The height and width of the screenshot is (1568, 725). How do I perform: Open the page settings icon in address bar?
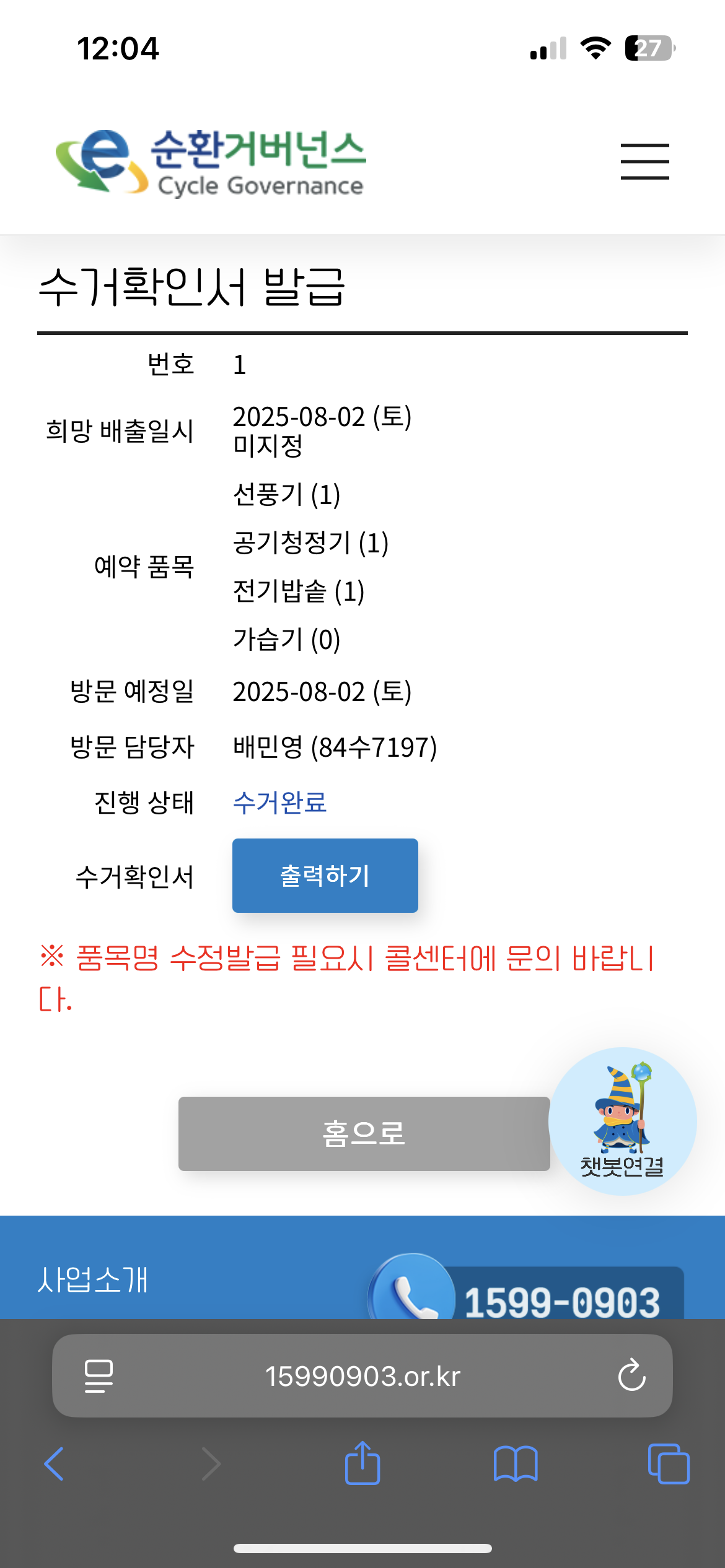[99, 1376]
